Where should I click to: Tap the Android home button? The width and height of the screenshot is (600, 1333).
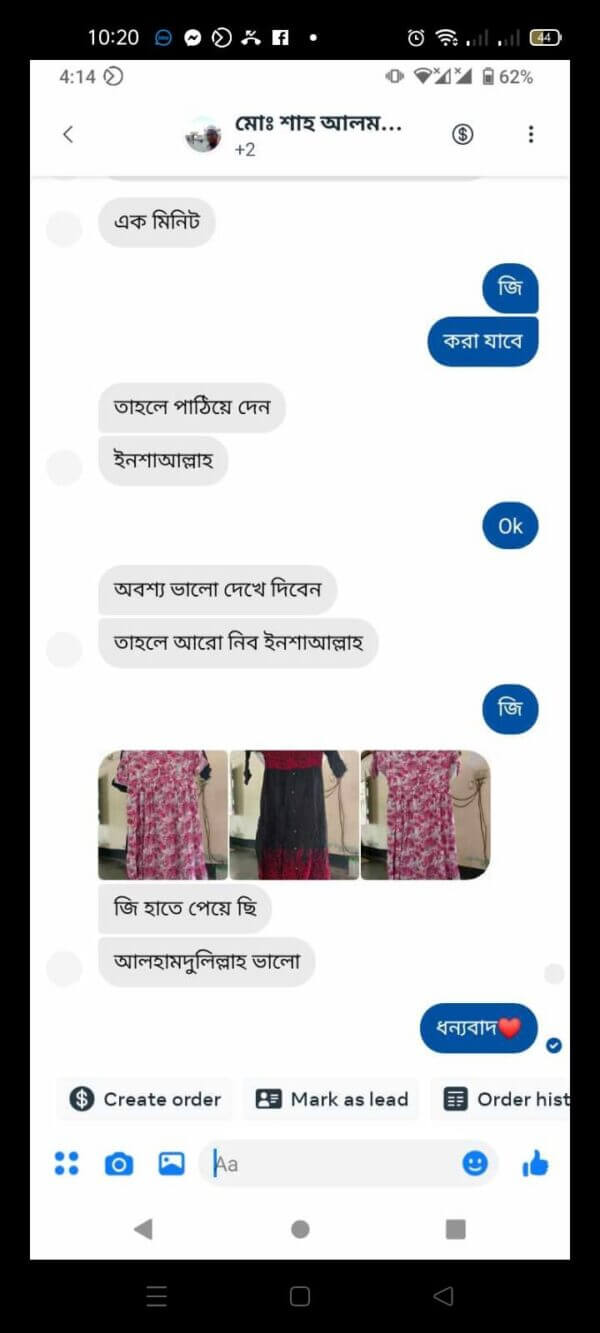pyautogui.click(x=300, y=1229)
